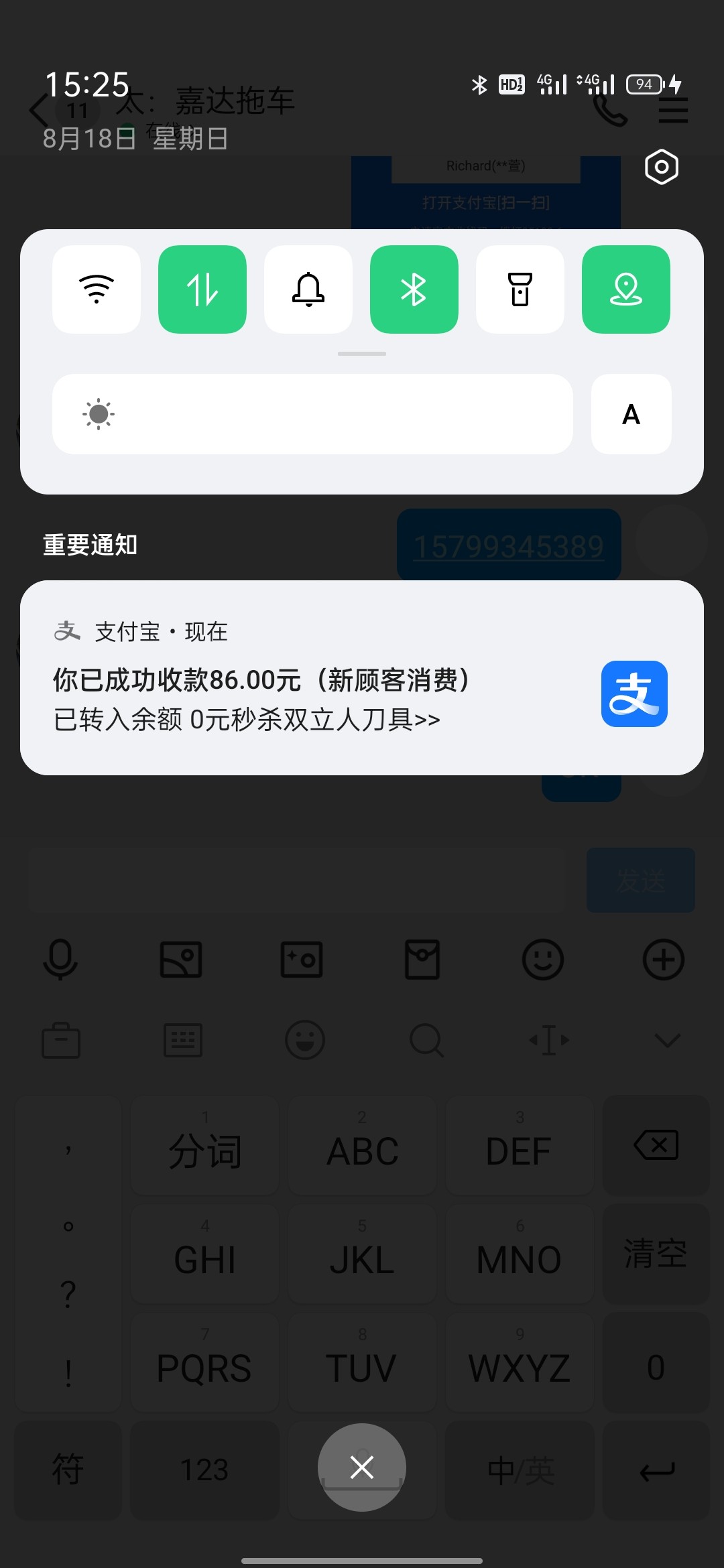Screen dimensions: 724x1568
Task: Set brightness on the slider
Action: [x=312, y=414]
